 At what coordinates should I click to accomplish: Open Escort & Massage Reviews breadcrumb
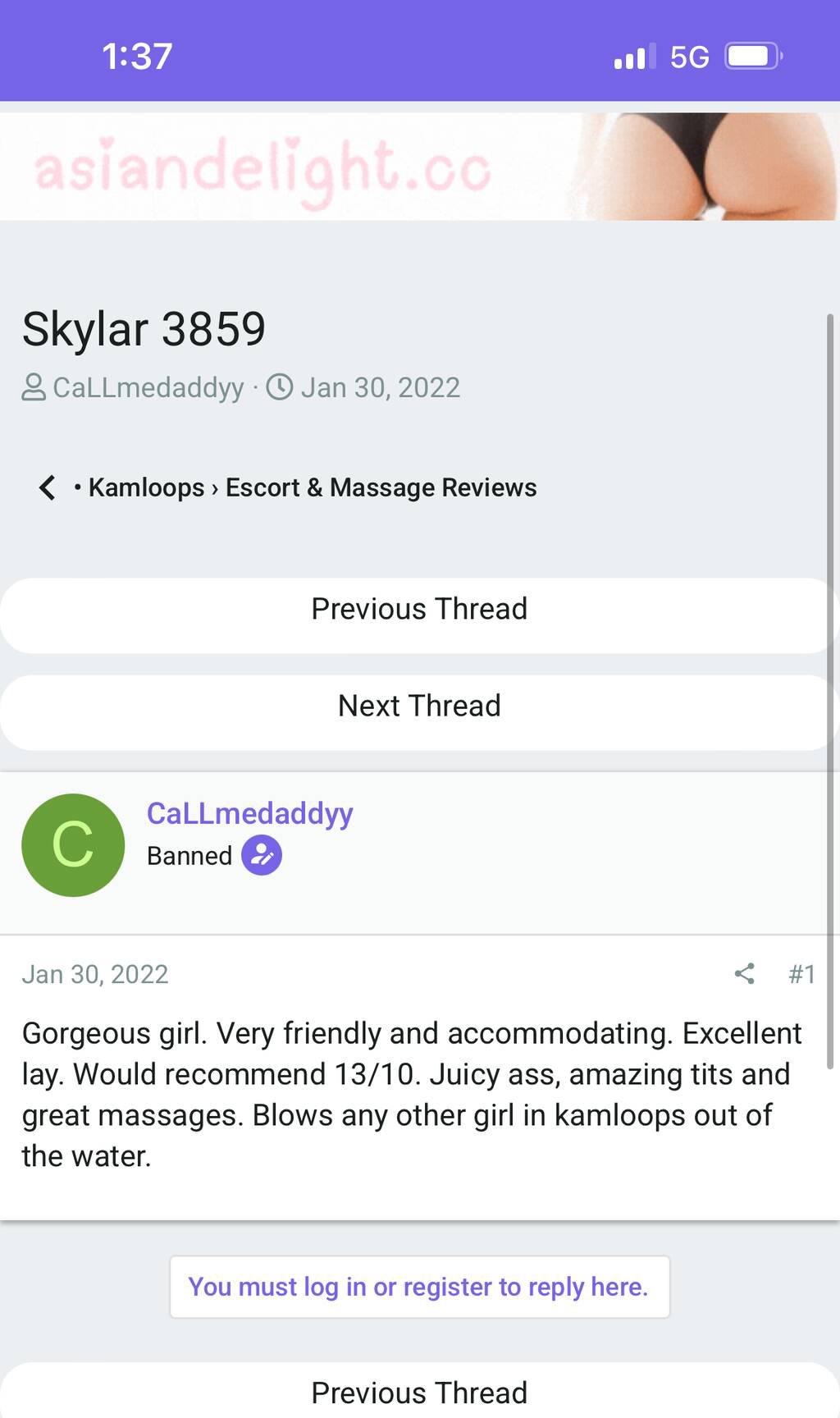coord(381,487)
